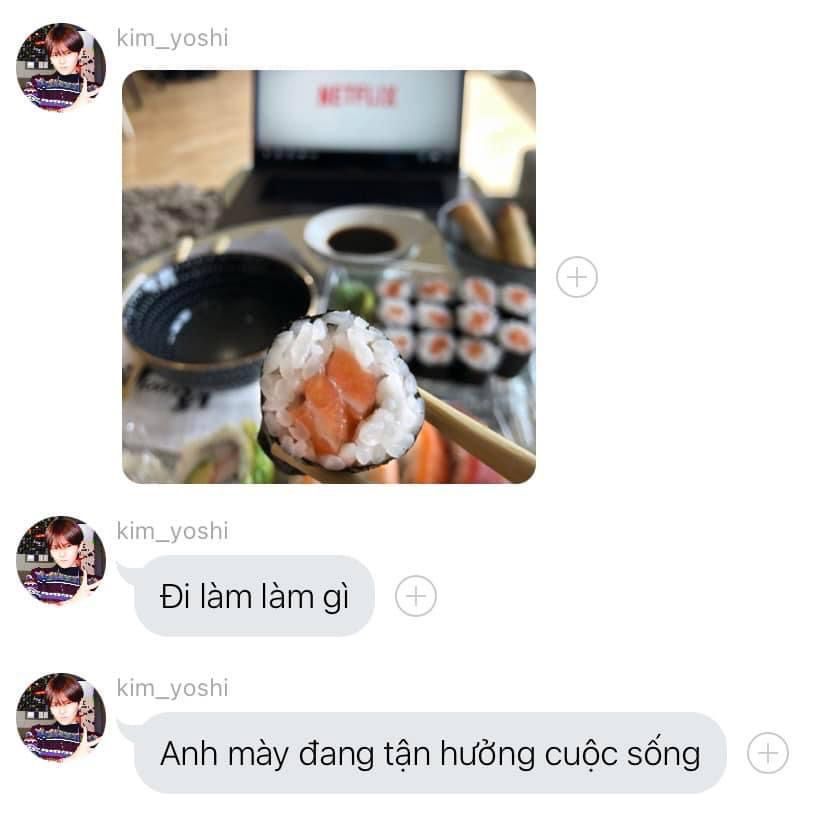Screen dimensions: 828x819
Task: React to the "Đi làm làm gì" message
Action: click(416, 597)
